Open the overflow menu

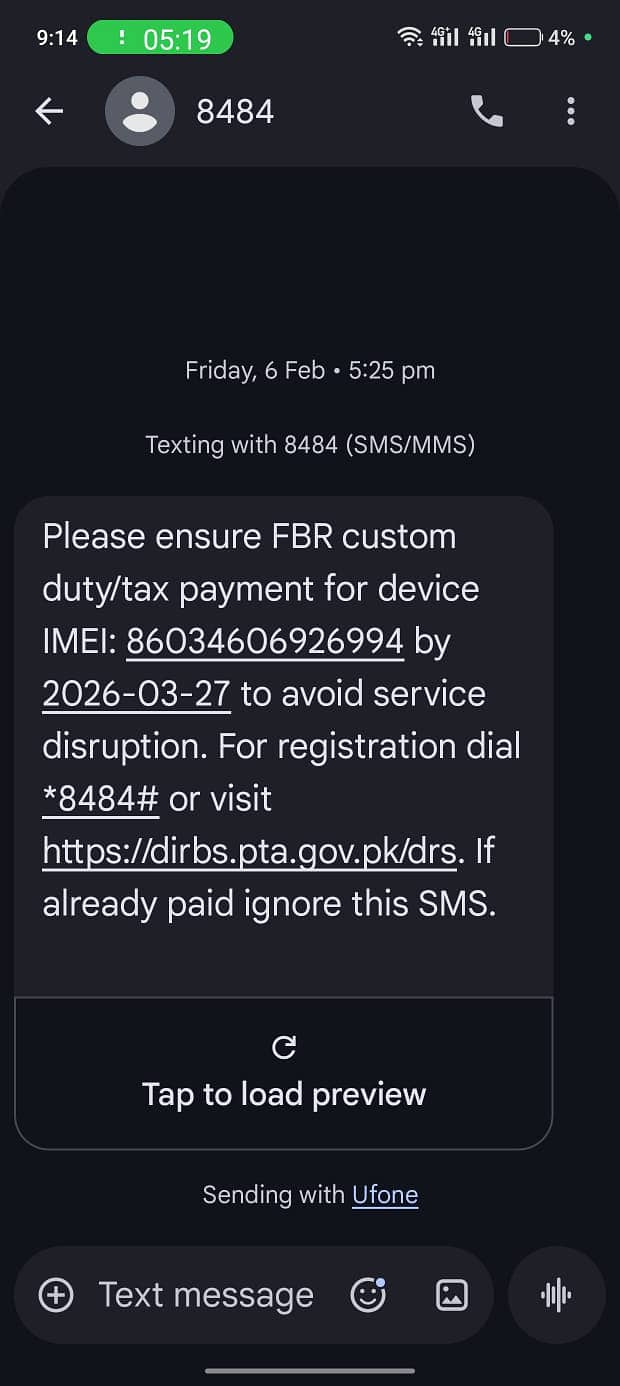571,111
